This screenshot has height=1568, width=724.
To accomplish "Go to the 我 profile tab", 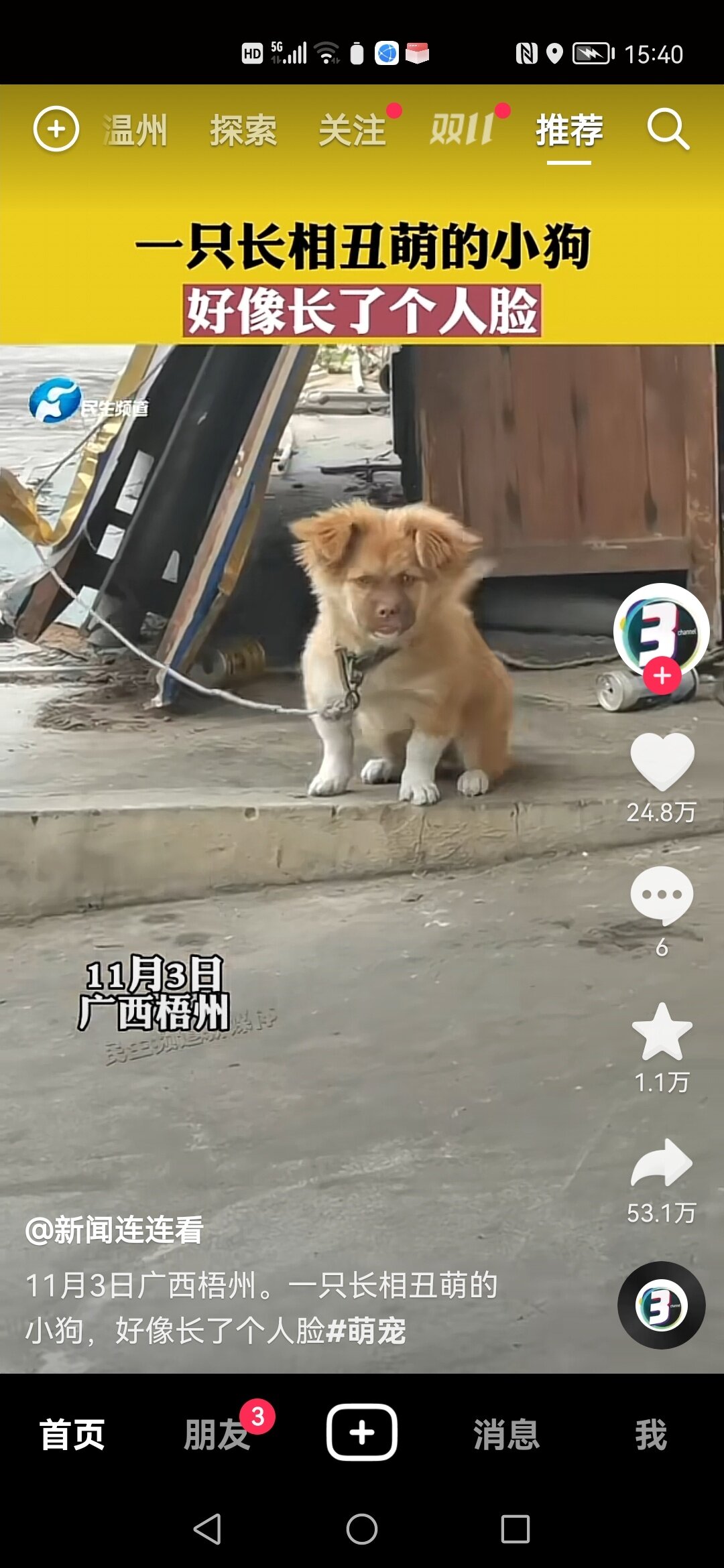I will [651, 1434].
